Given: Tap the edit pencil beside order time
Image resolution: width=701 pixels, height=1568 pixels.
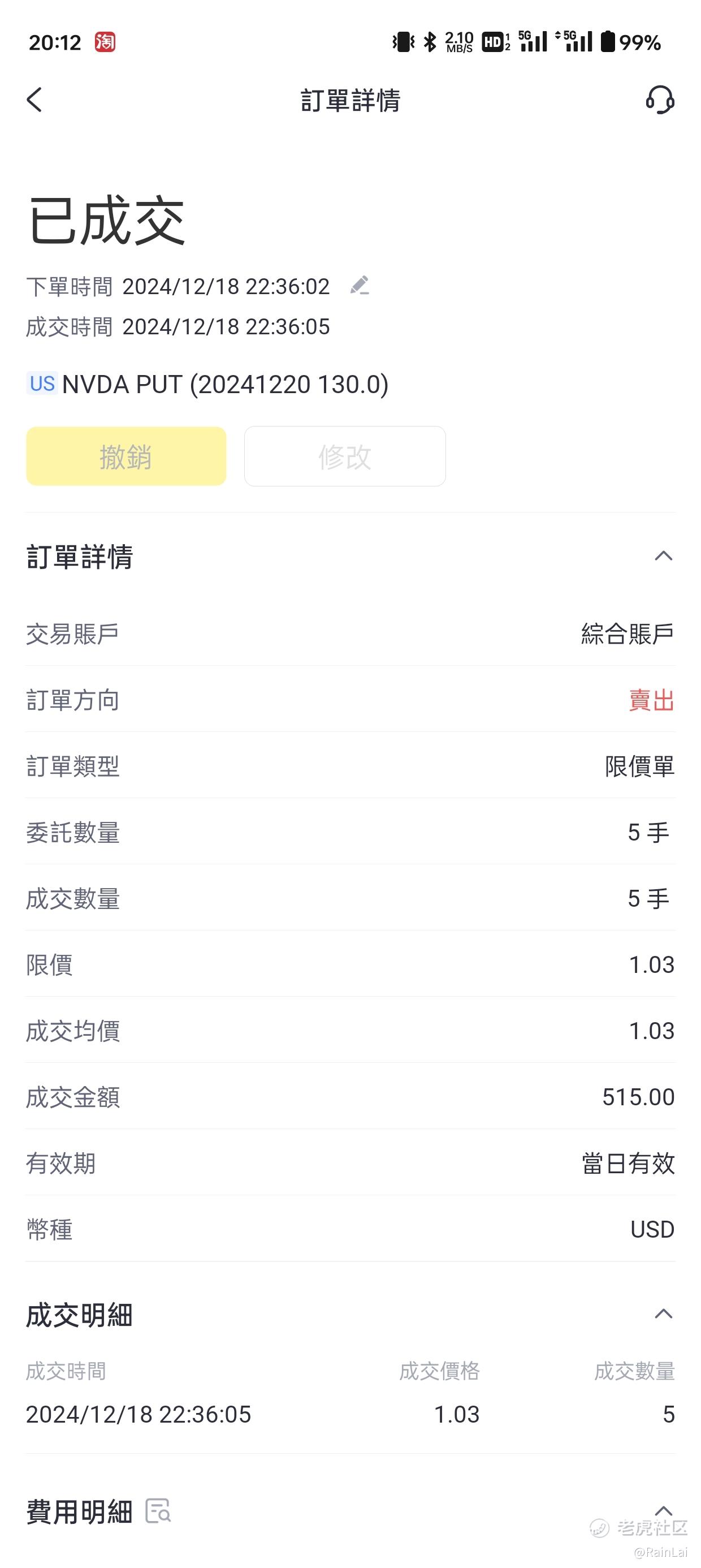Looking at the screenshot, I should (360, 286).
